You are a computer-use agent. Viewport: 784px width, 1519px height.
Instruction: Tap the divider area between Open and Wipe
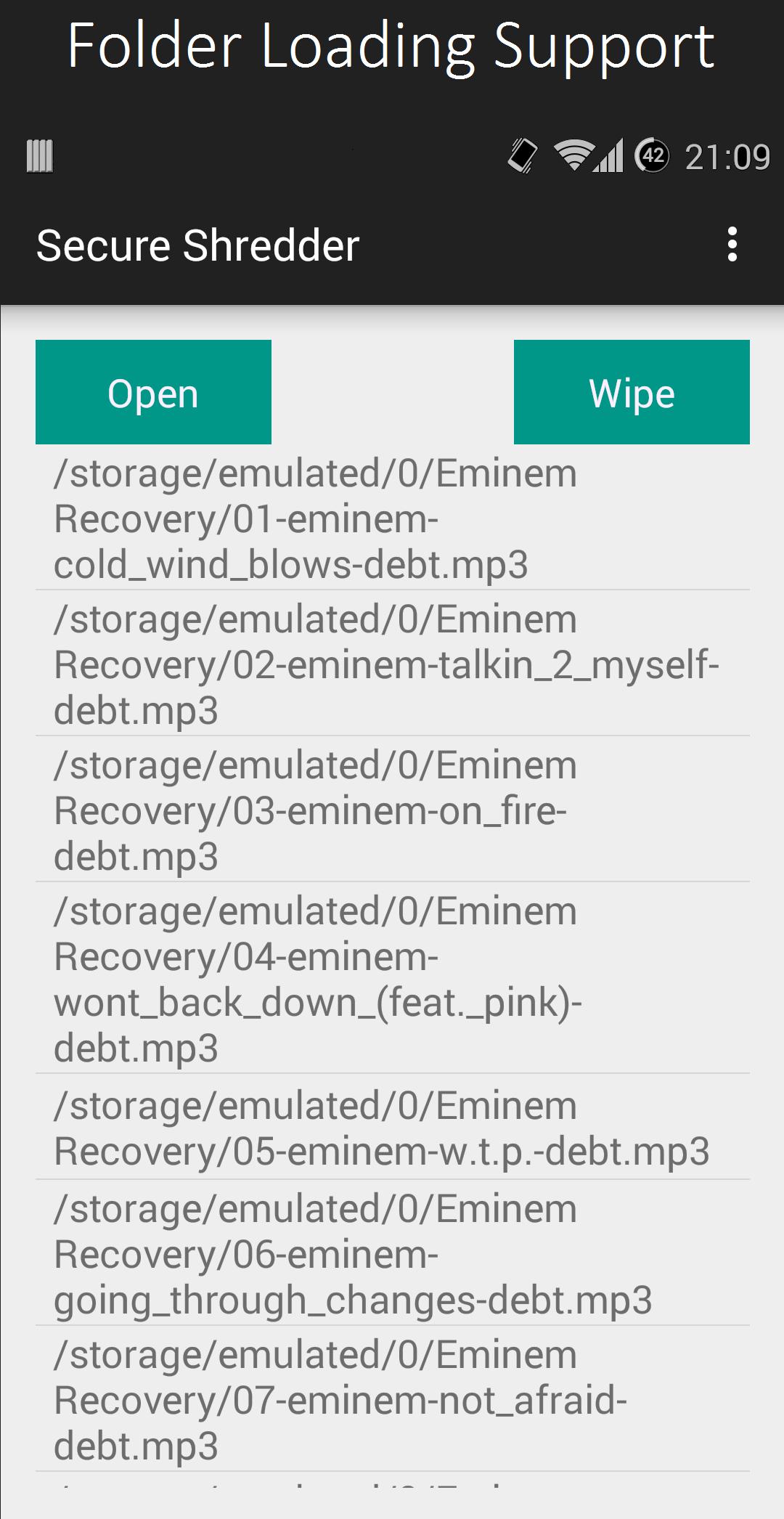tap(392, 392)
